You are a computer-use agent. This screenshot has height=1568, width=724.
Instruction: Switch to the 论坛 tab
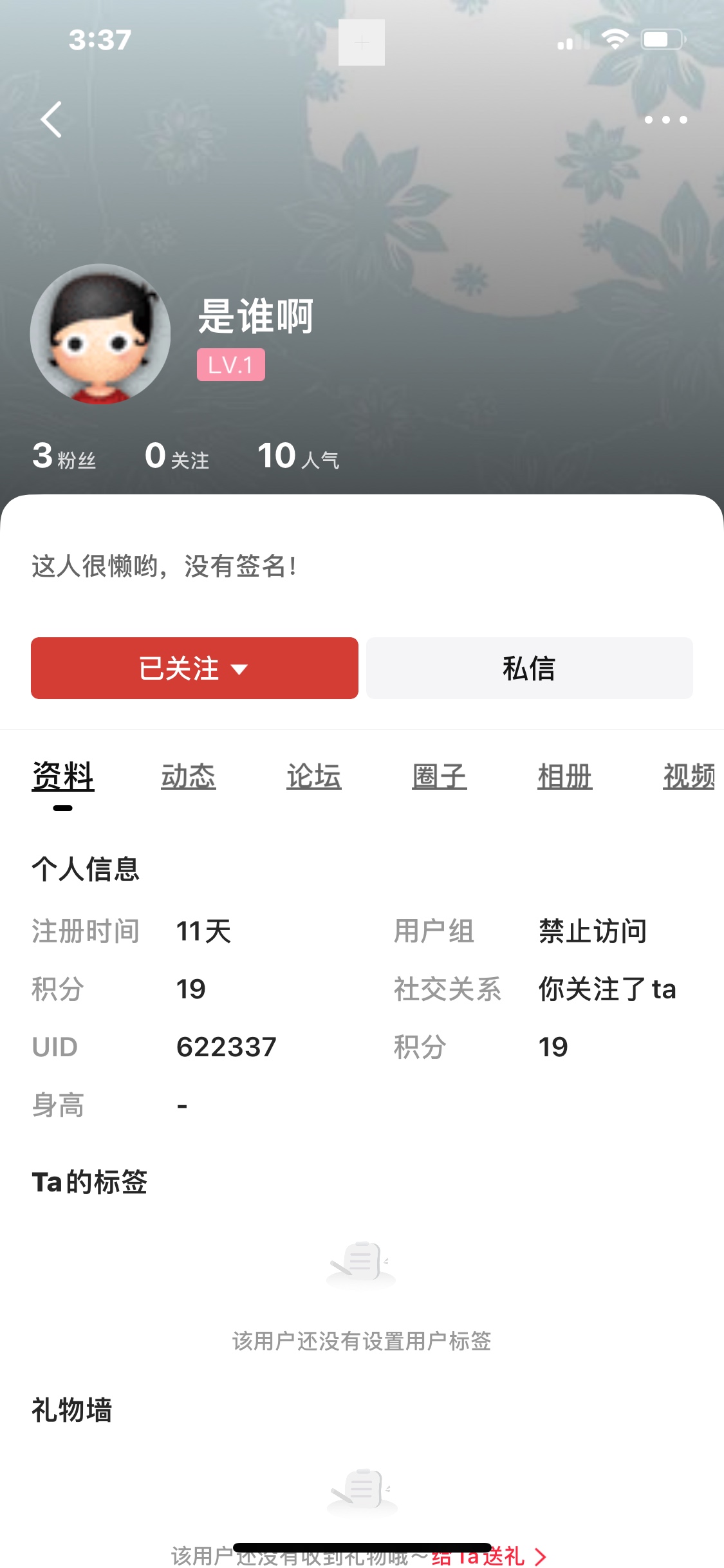click(x=313, y=776)
